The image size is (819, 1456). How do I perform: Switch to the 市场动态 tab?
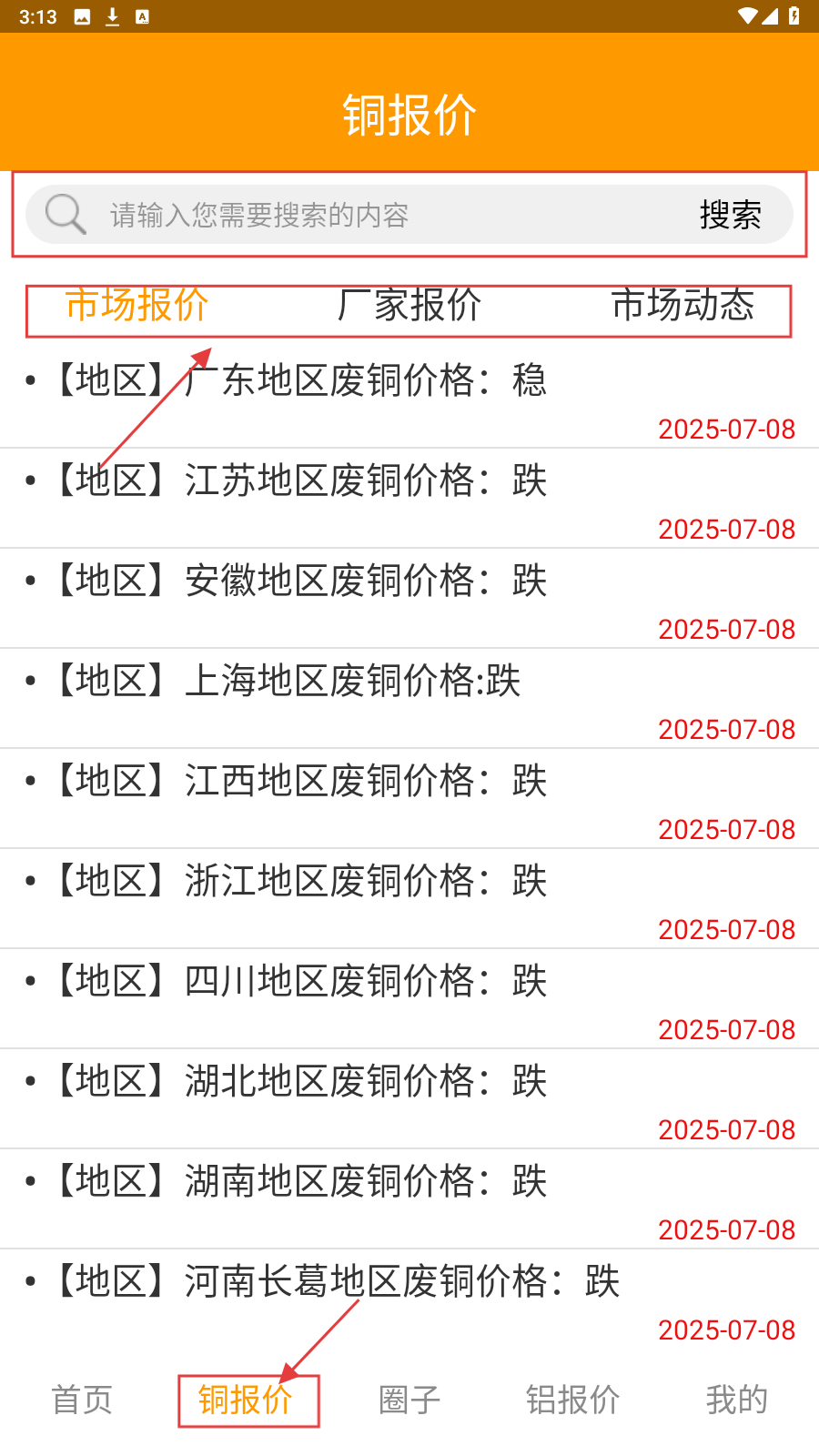(x=682, y=306)
